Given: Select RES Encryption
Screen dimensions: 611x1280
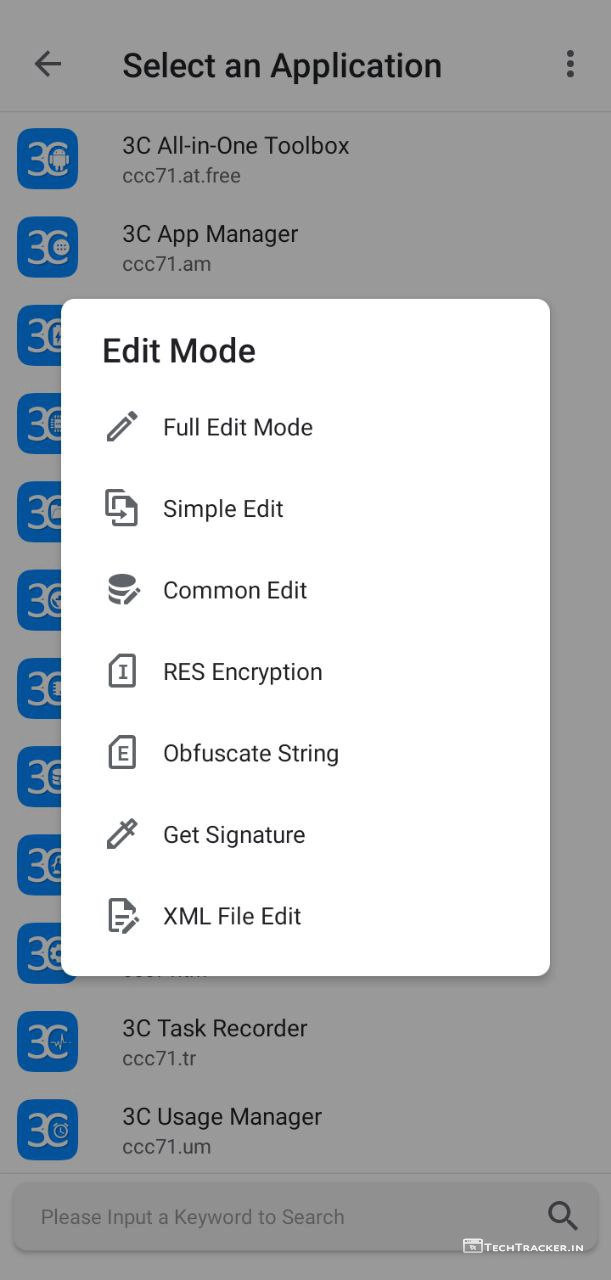Looking at the screenshot, I should [242, 672].
